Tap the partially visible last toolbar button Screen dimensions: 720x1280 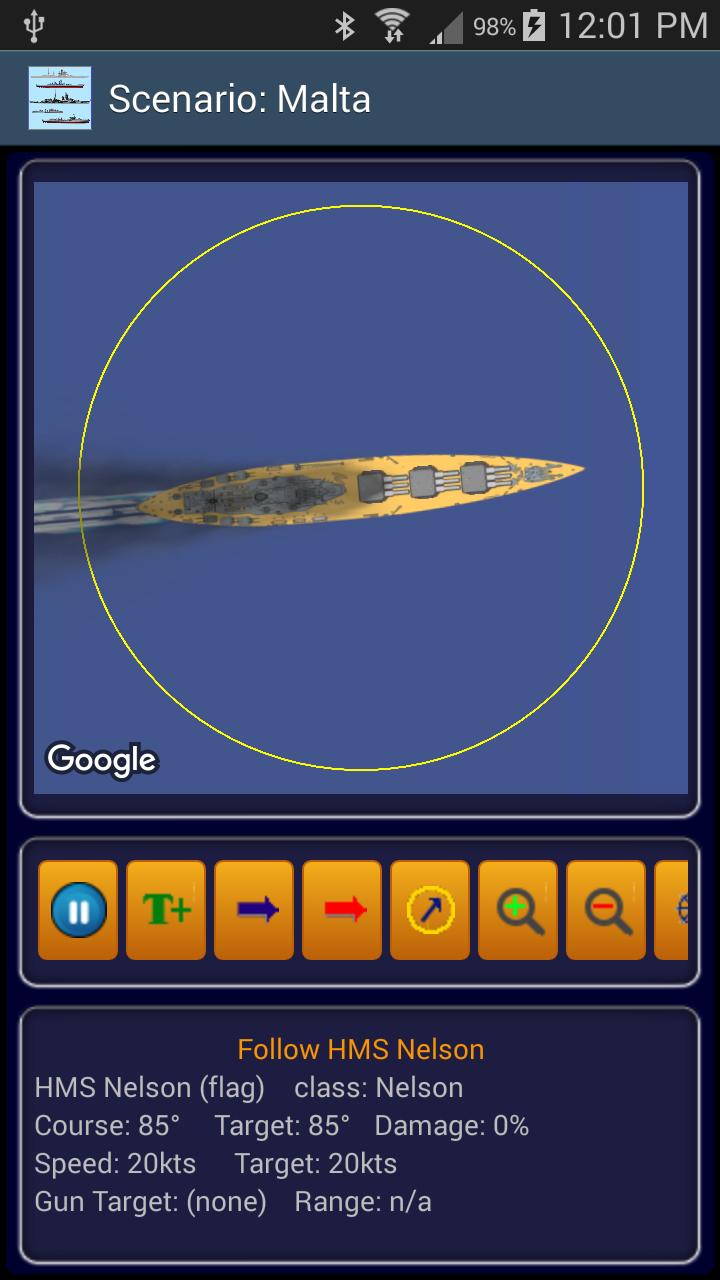673,910
